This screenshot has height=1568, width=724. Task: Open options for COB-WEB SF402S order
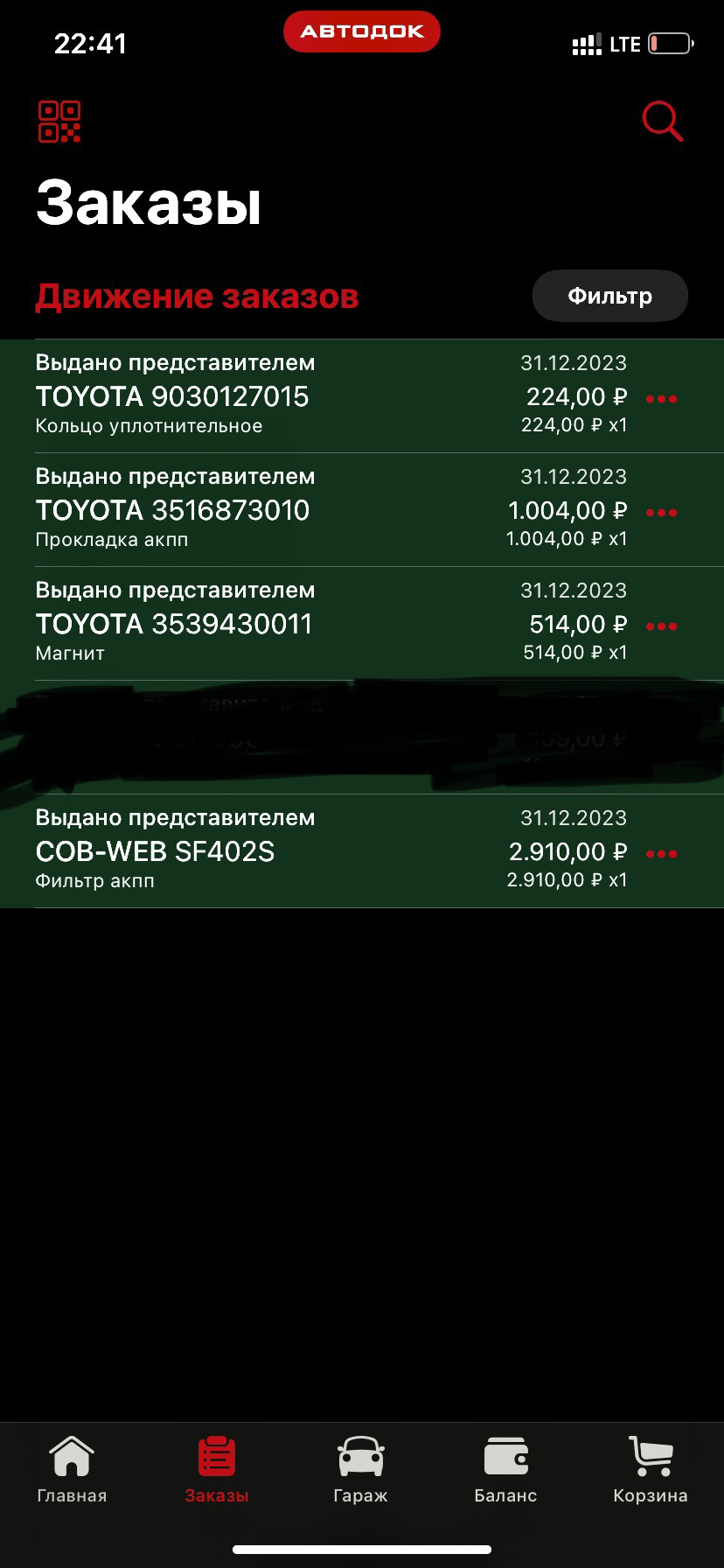click(x=661, y=853)
